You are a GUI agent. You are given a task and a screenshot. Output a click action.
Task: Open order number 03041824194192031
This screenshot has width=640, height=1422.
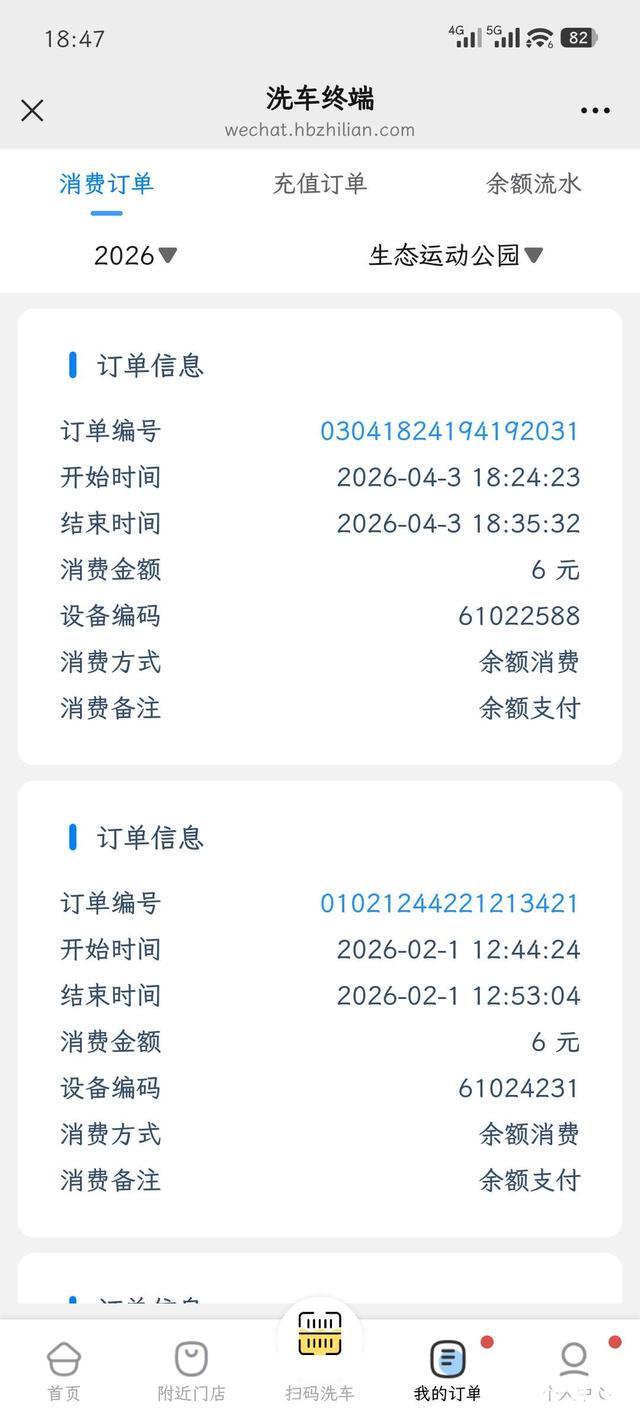tap(449, 431)
